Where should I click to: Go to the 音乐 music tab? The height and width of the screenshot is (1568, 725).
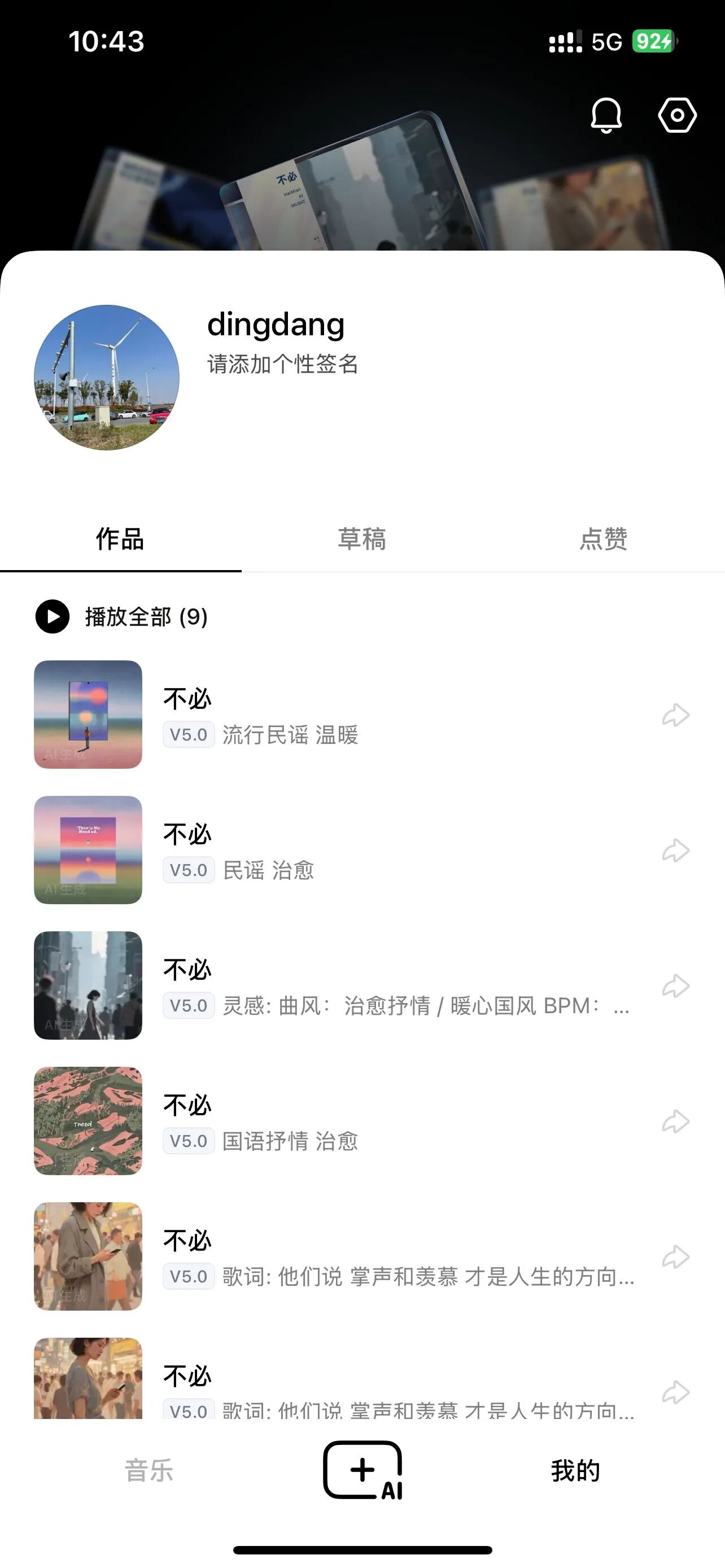click(x=149, y=1470)
